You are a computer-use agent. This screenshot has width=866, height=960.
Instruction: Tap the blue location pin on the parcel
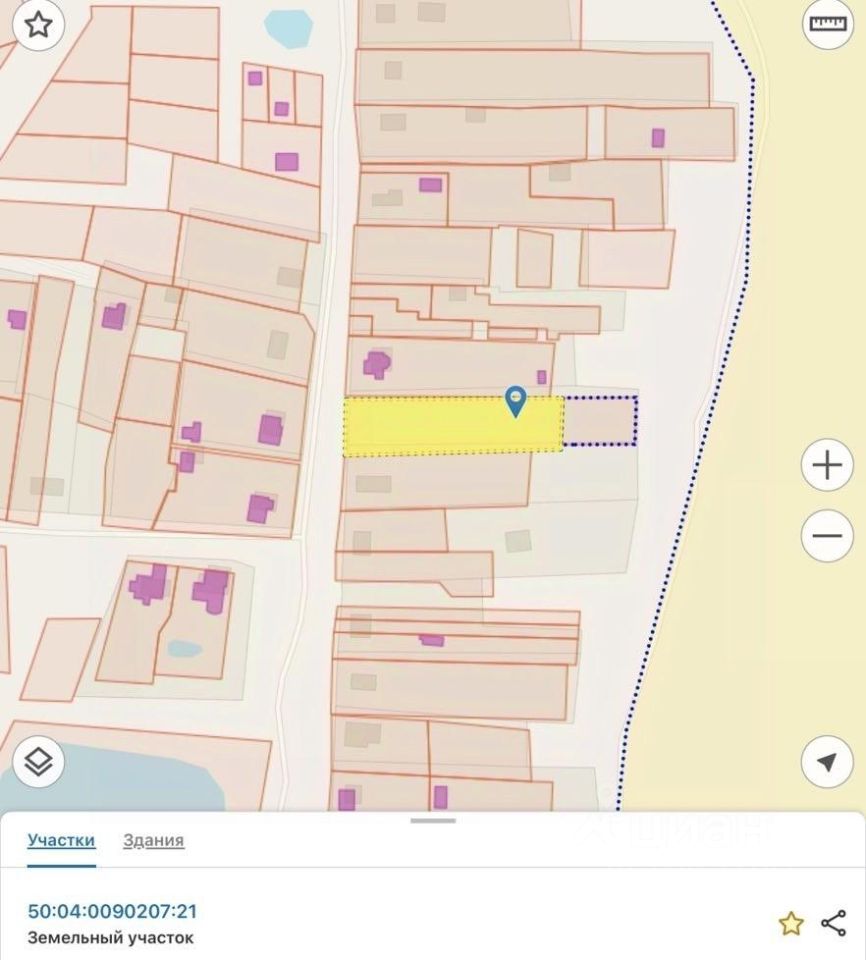click(516, 402)
